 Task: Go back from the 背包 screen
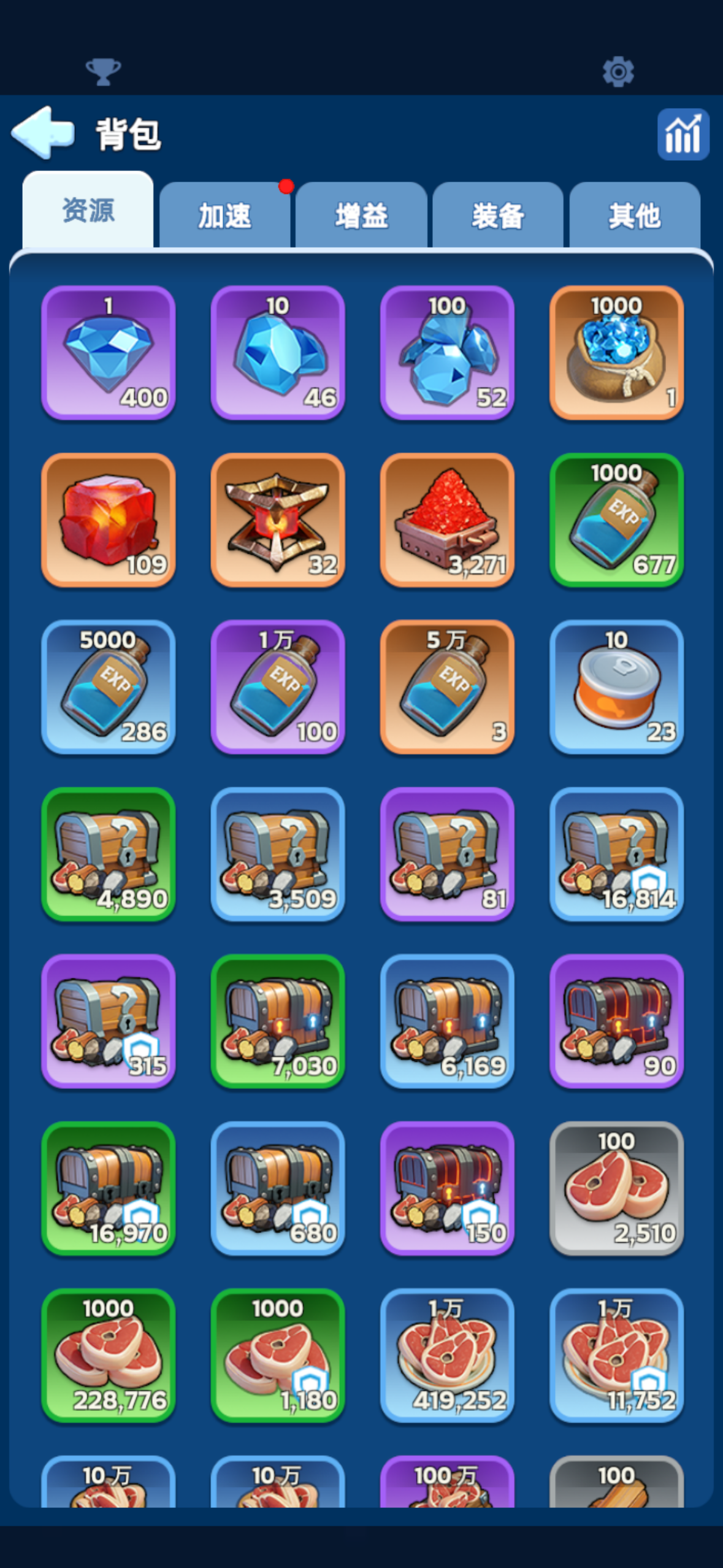tap(43, 132)
